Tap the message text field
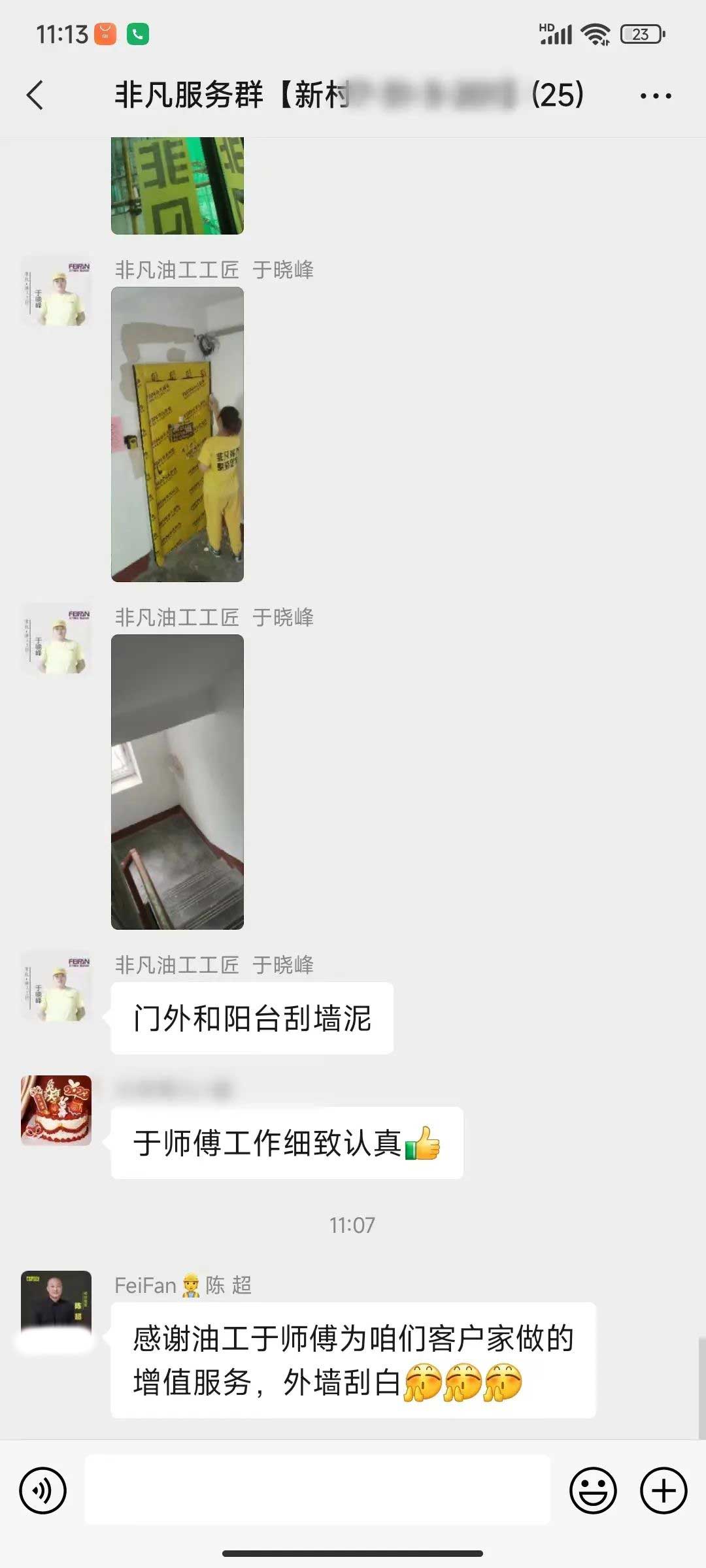The height and width of the screenshot is (1568, 706). [318, 1490]
